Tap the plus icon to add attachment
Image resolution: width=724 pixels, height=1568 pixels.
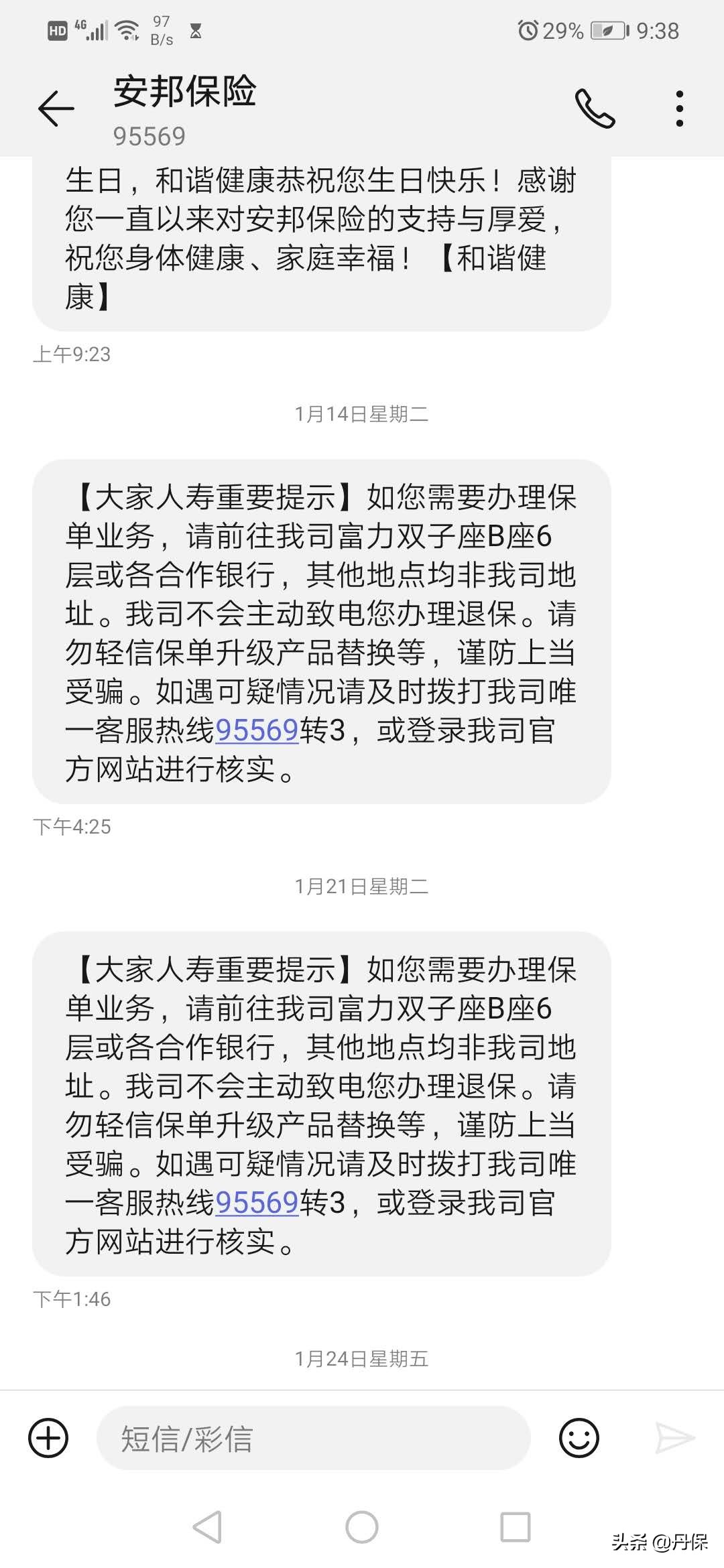(46, 1437)
